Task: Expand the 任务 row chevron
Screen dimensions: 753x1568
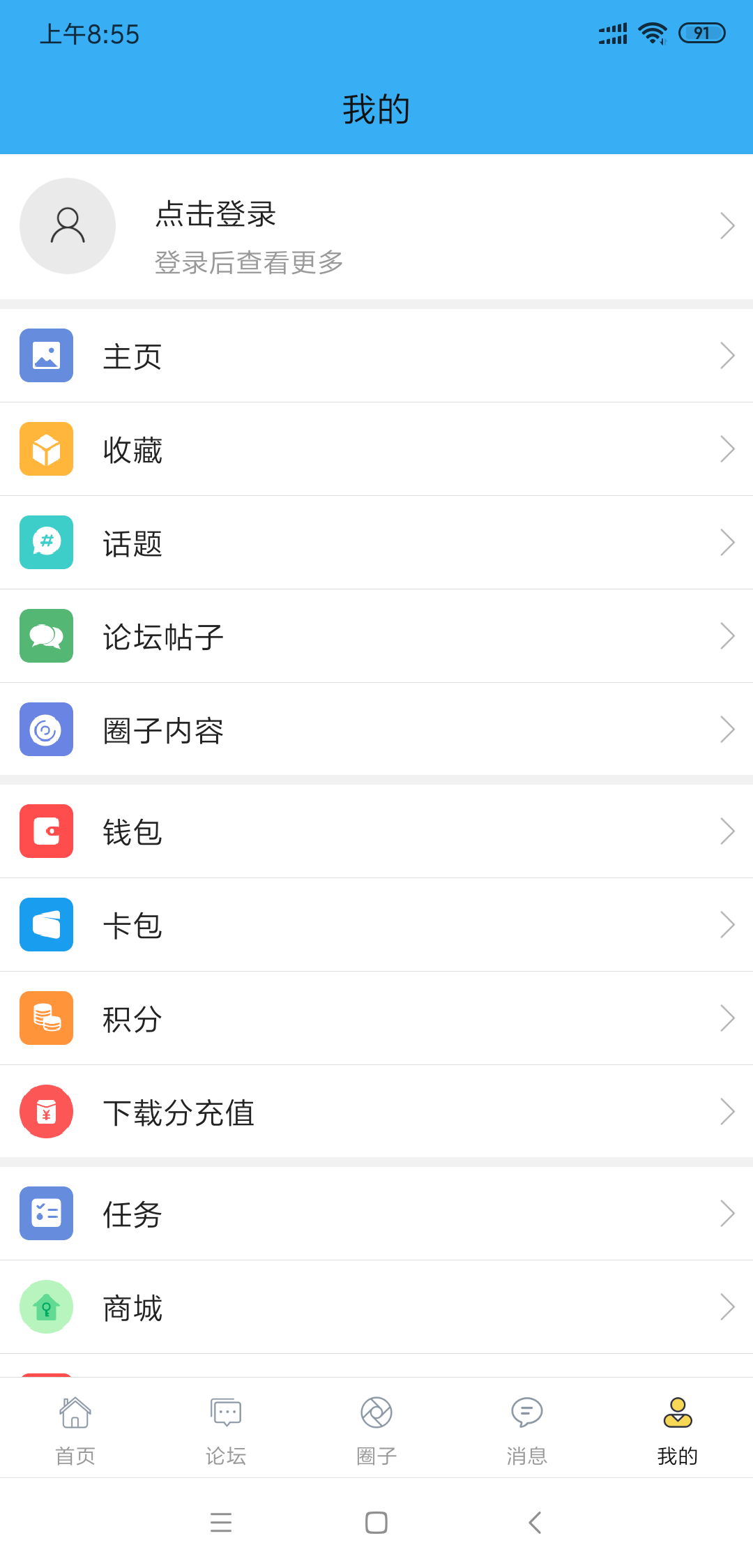Action: [727, 1213]
